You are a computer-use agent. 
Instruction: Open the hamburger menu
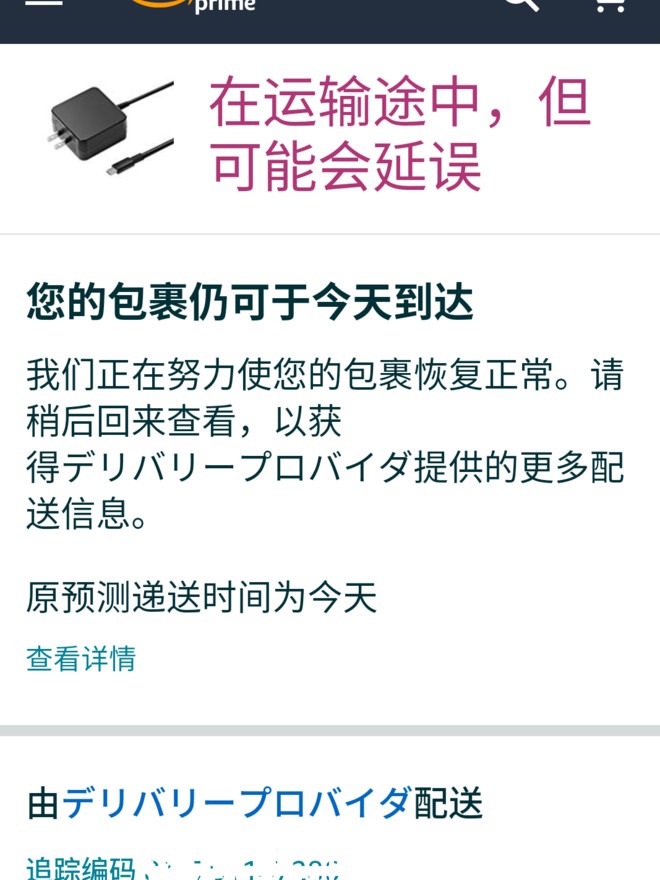click(43, 3)
